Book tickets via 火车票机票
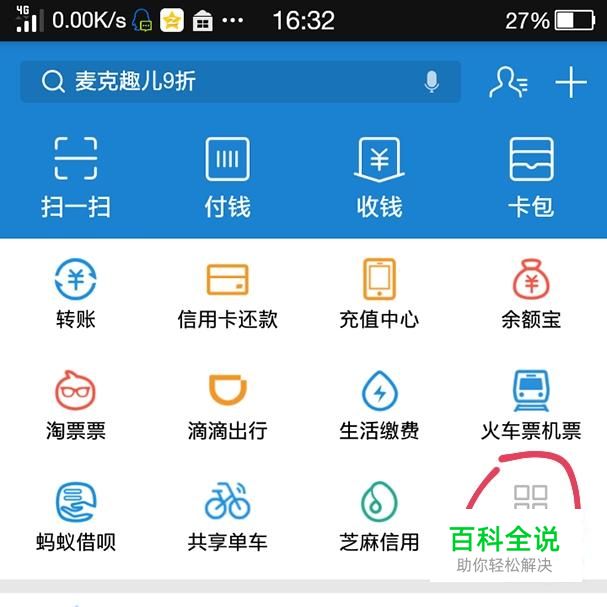The image size is (607, 607). [530, 404]
